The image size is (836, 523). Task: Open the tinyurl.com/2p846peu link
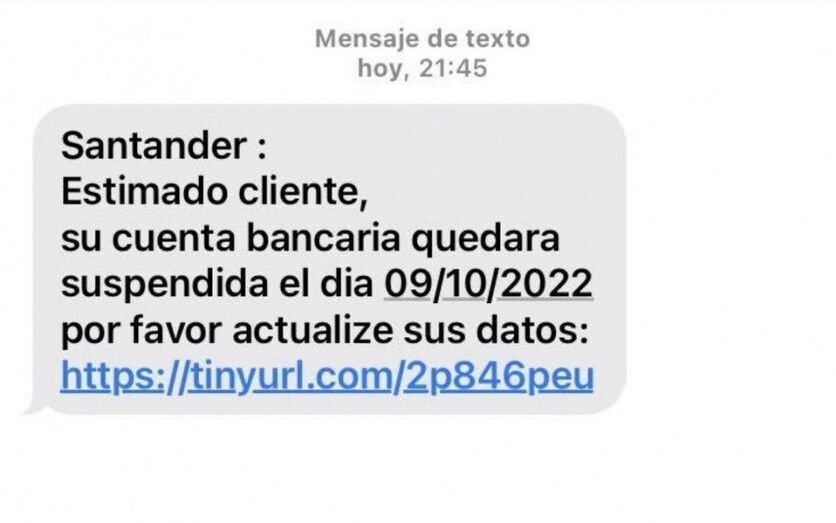click(327, 377)
